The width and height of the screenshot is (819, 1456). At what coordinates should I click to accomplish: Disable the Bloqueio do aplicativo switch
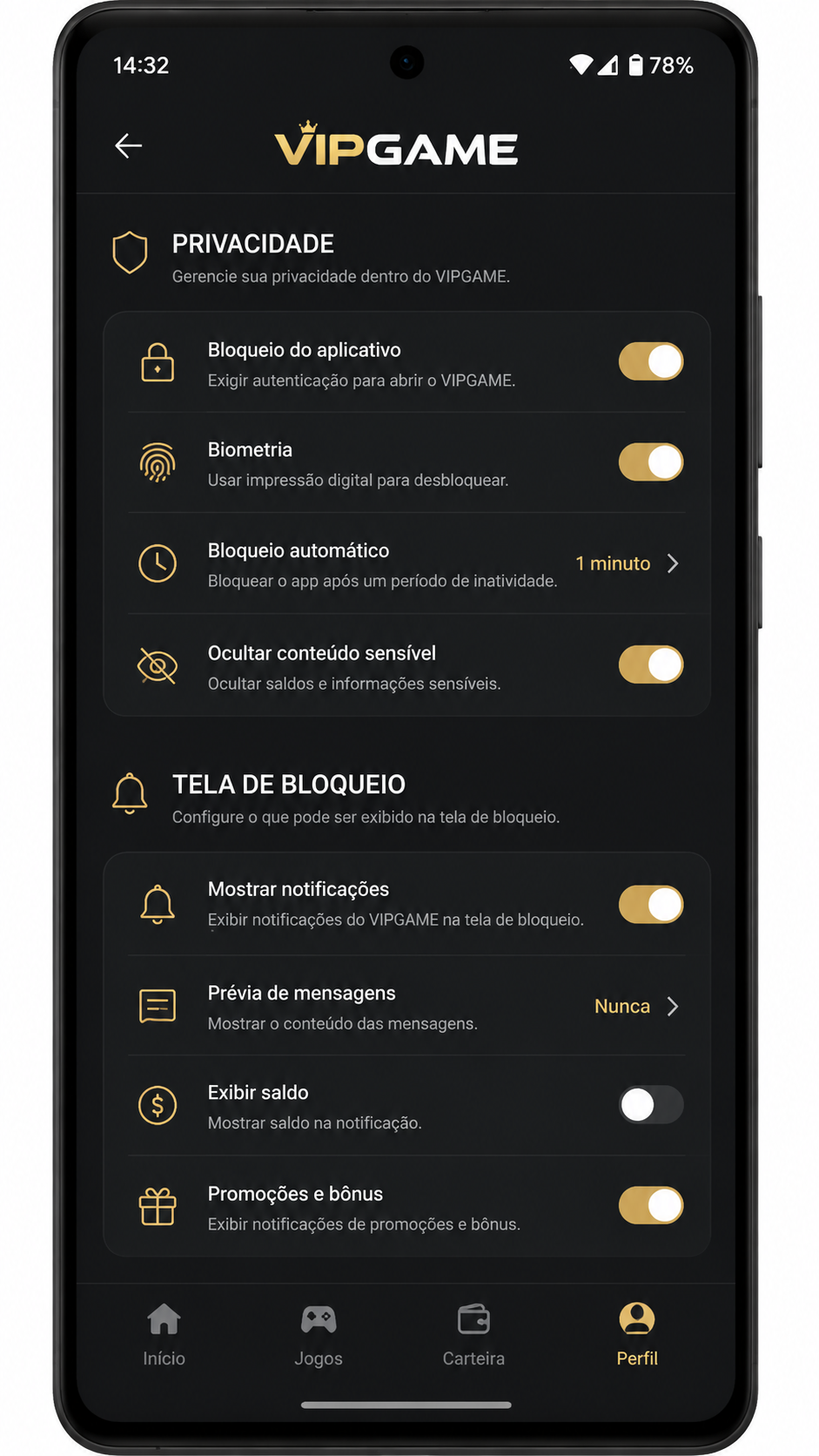651,361
